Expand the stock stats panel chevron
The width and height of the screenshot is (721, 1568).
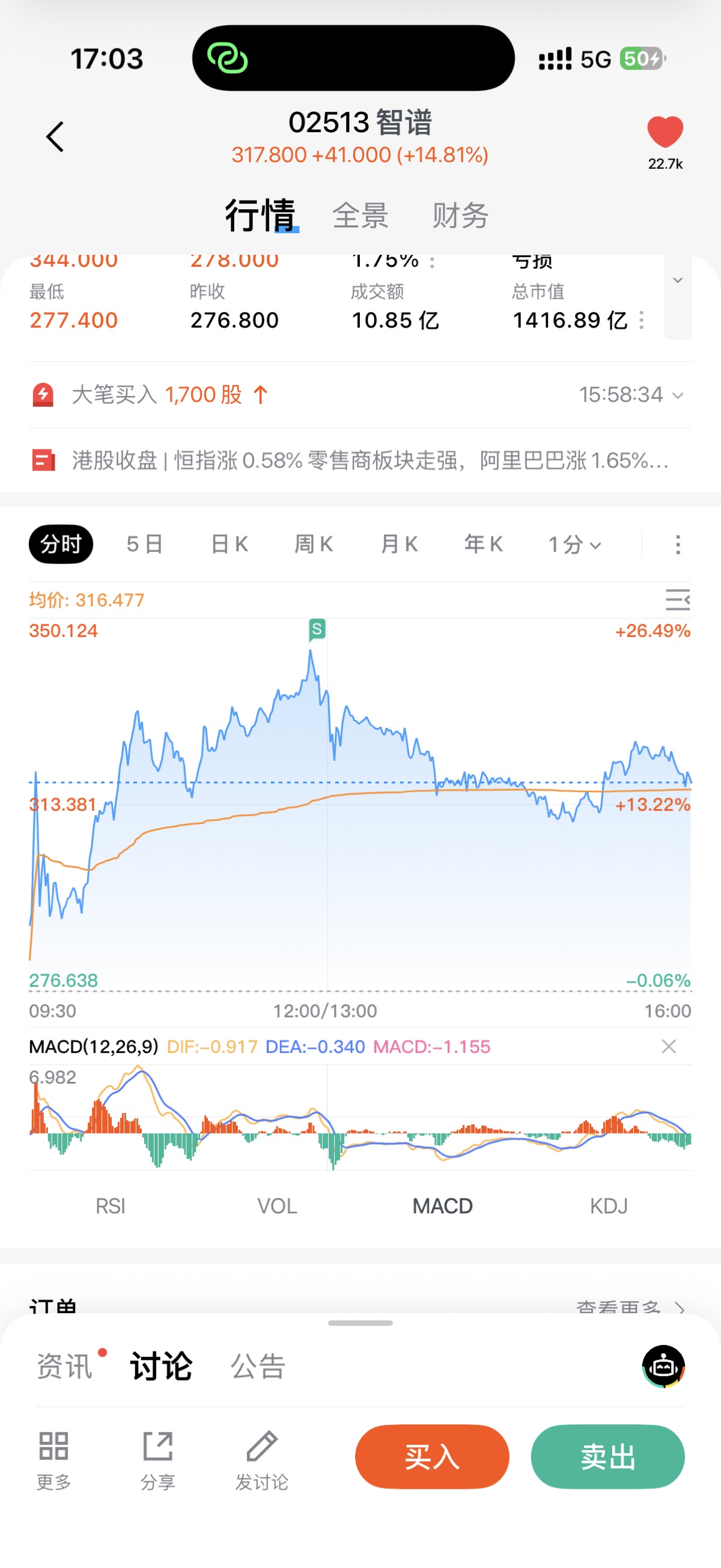(x=677, y=281)
